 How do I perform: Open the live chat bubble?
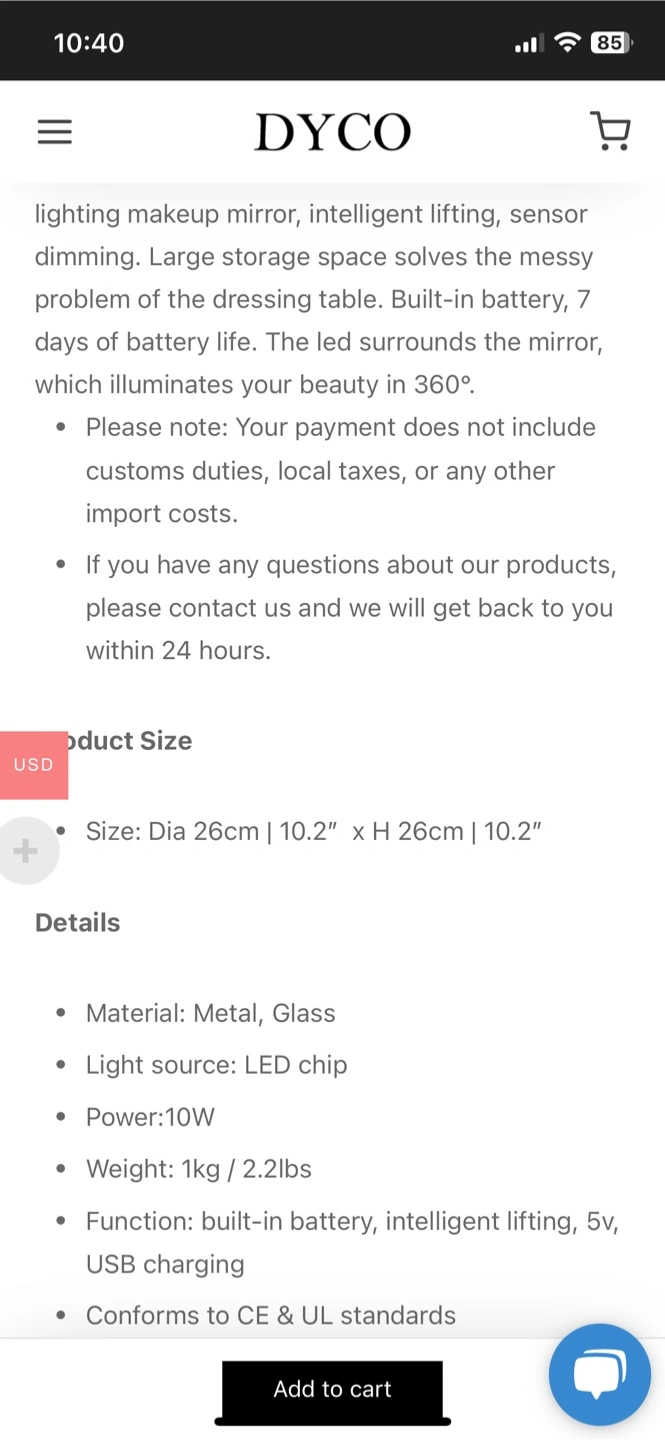tap(600, 1375)
